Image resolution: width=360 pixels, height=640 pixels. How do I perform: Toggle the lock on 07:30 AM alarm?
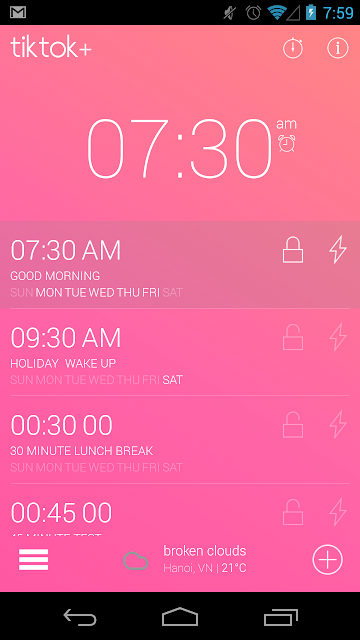(x=293, y=250)
